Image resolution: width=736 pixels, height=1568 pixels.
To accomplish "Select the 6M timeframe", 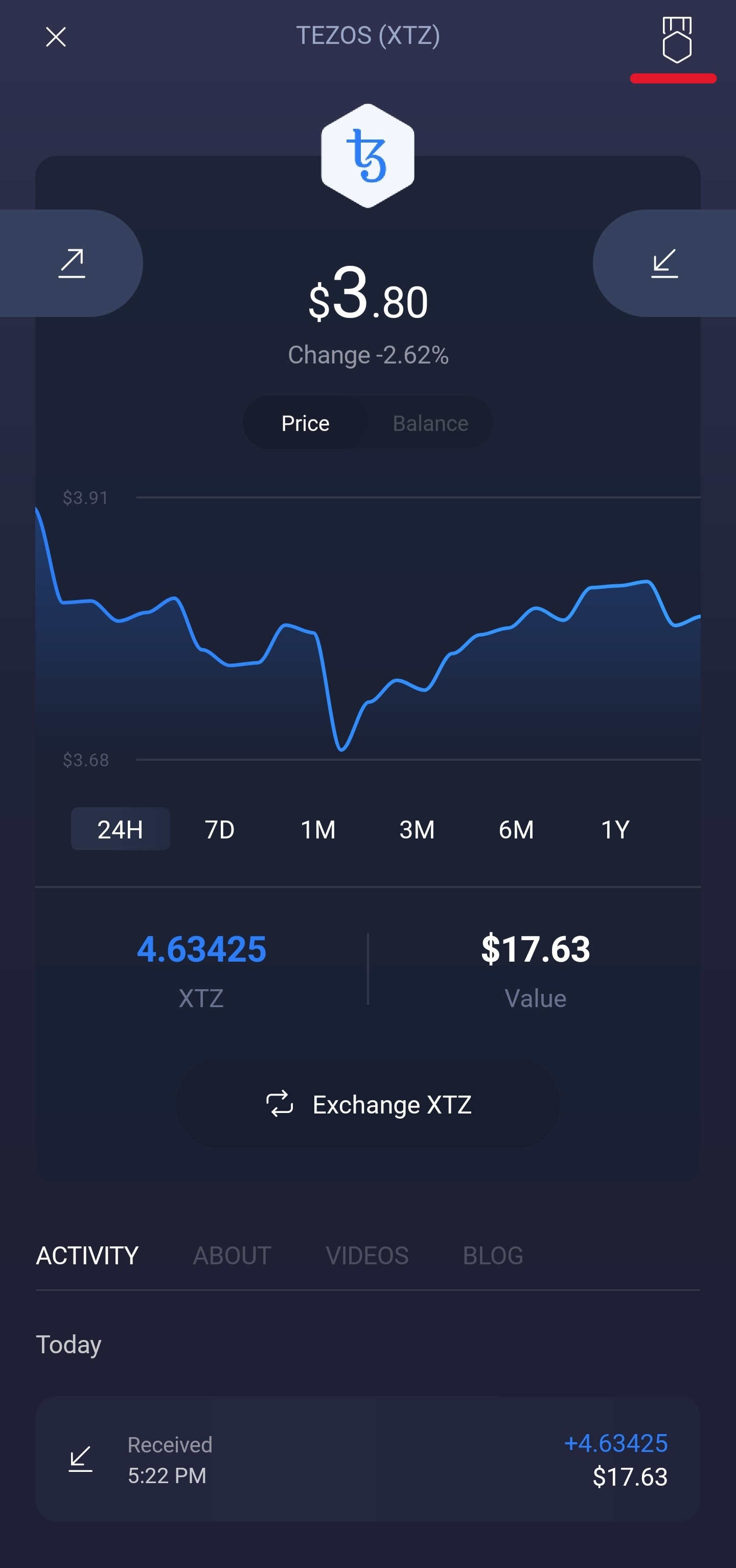I will click(x=516, y=829).
